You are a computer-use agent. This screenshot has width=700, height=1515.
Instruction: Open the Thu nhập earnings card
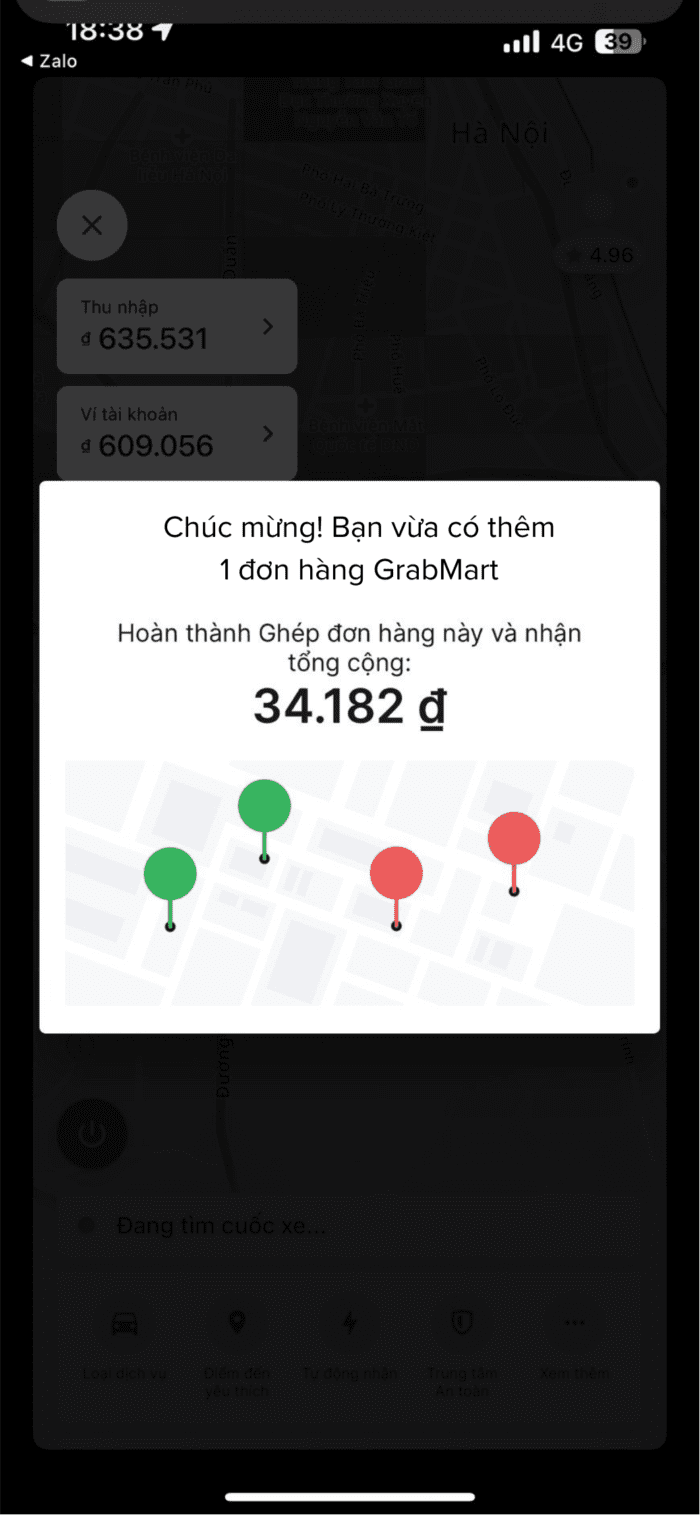(x=177, y=326)
